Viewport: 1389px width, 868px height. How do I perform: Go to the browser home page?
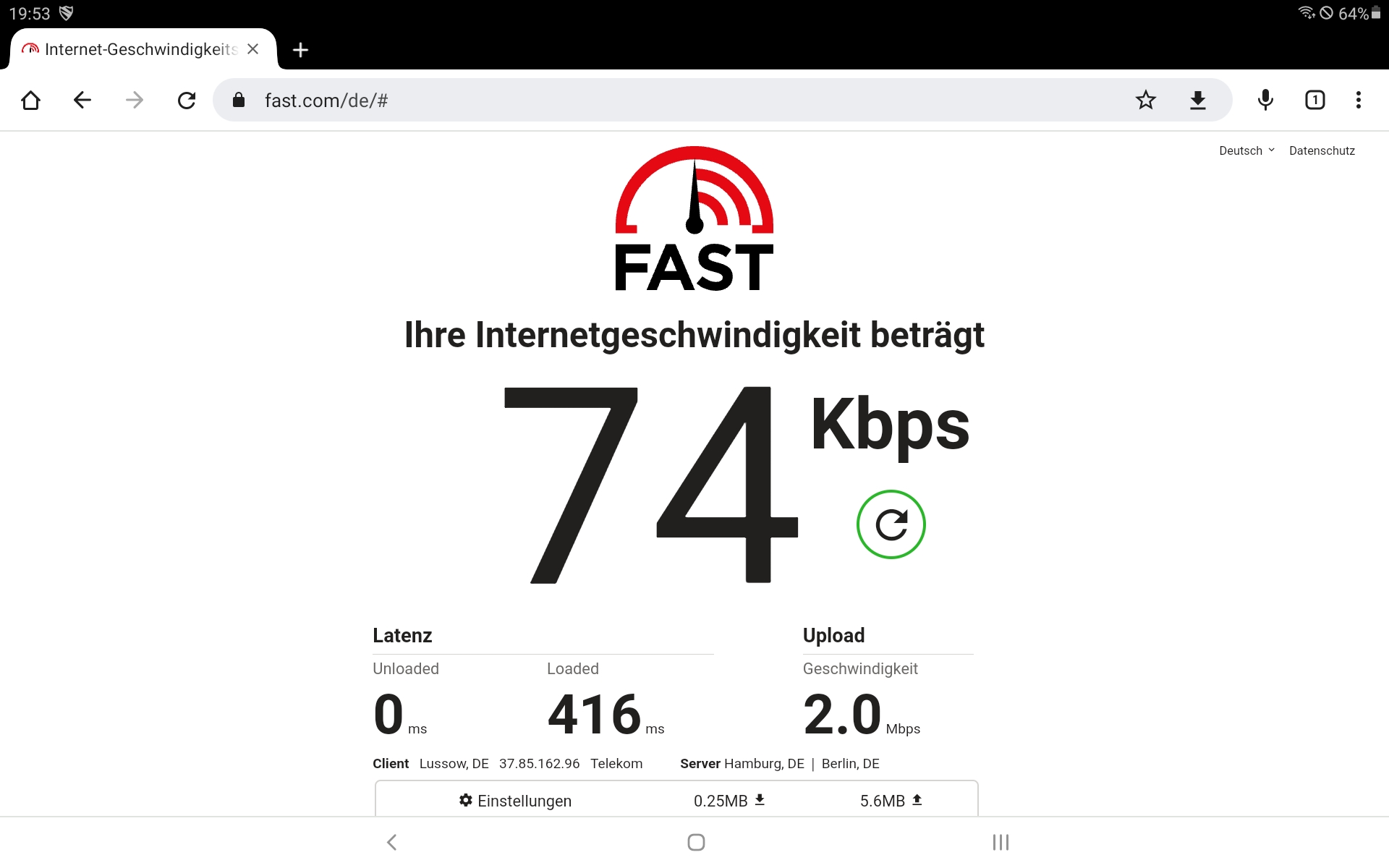tap(30, 100)
